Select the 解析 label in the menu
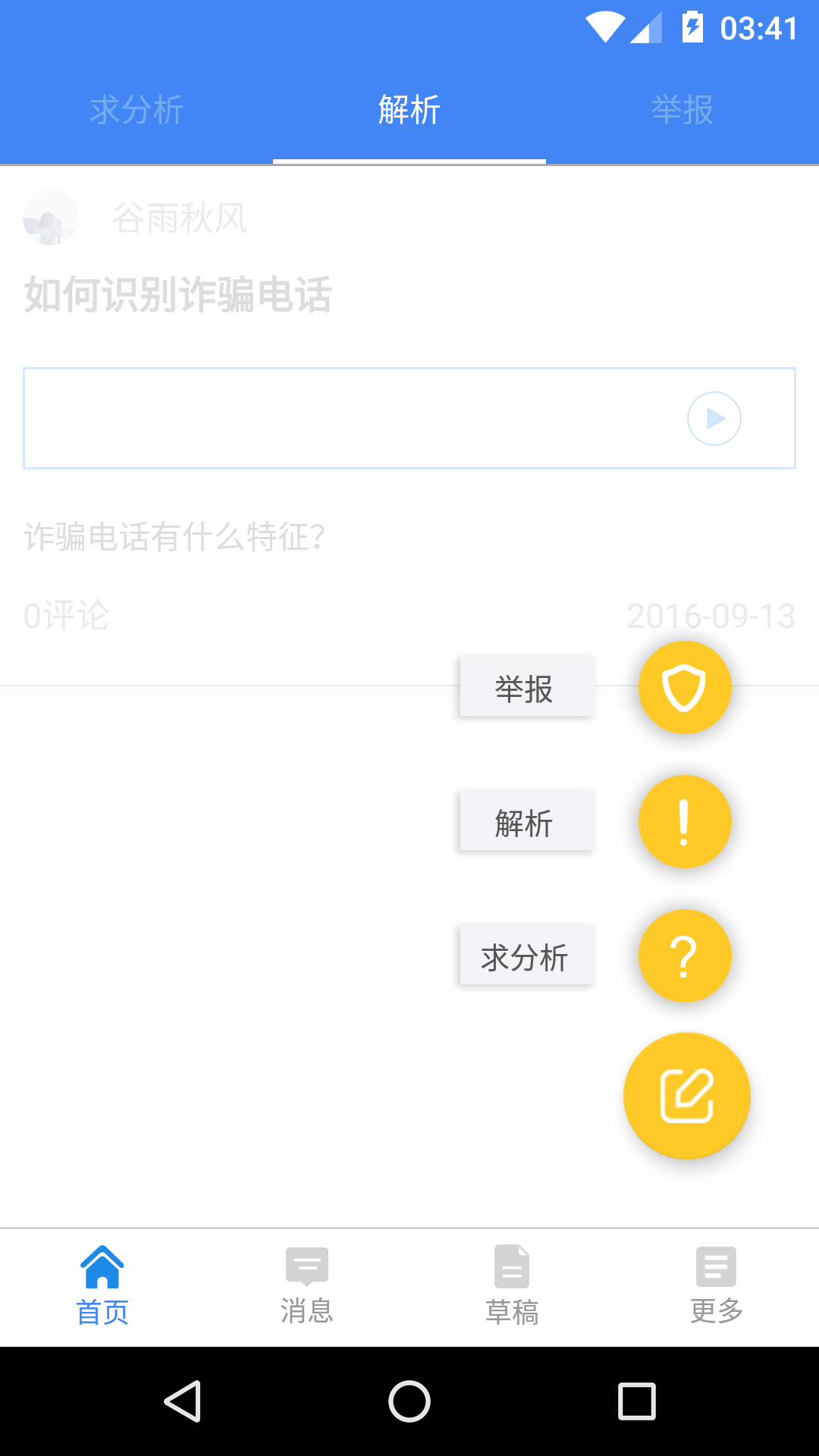 526,822
